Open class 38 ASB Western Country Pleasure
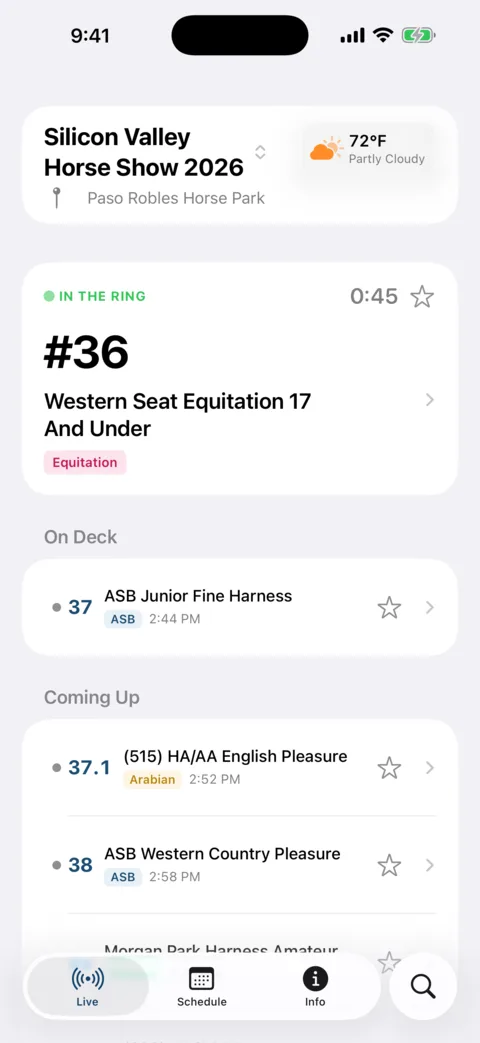This screenshot has width=480, height=1043. pyautogui.click(x=239, y=865)
